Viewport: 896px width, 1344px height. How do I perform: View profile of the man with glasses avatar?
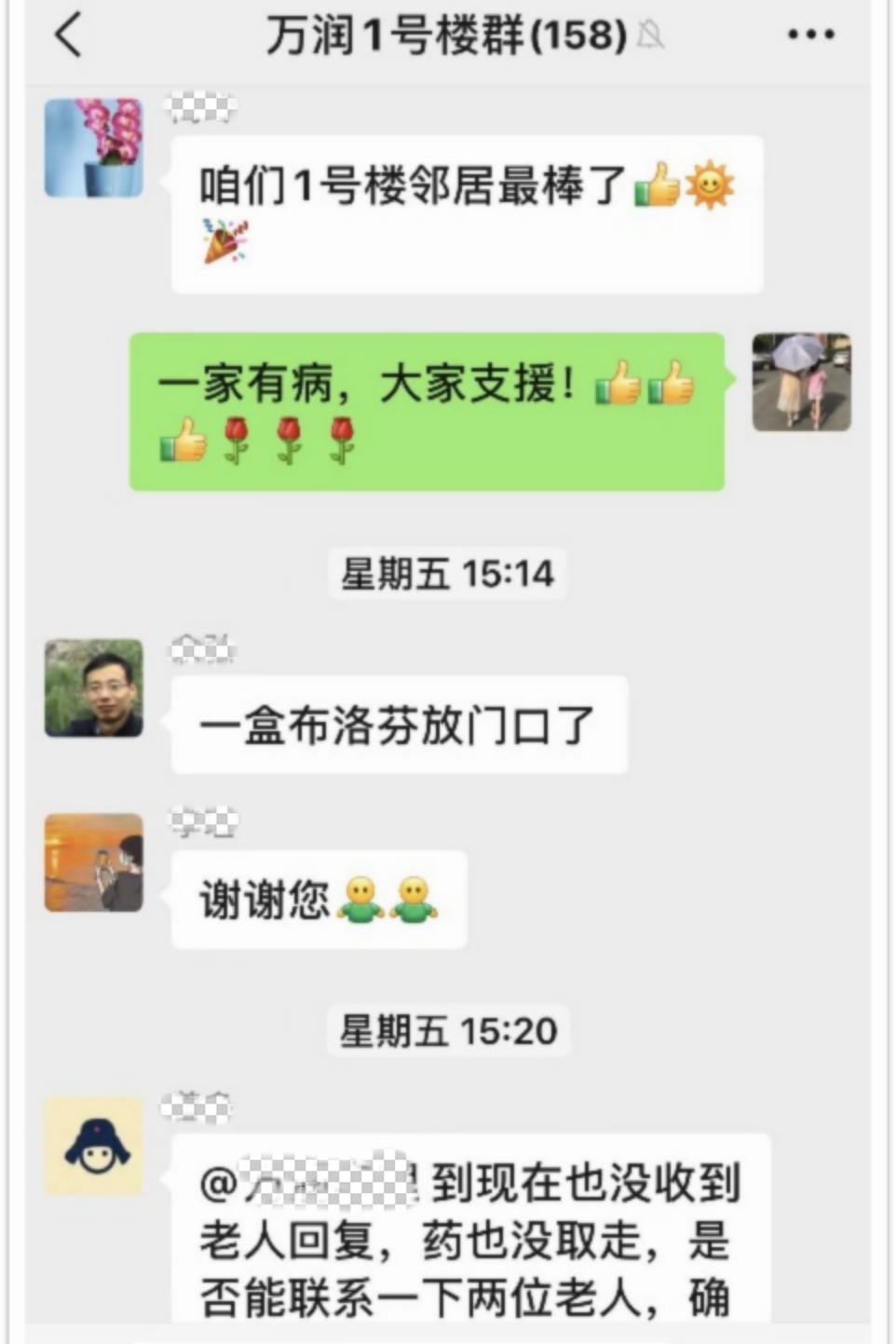(x=94, y=687)
